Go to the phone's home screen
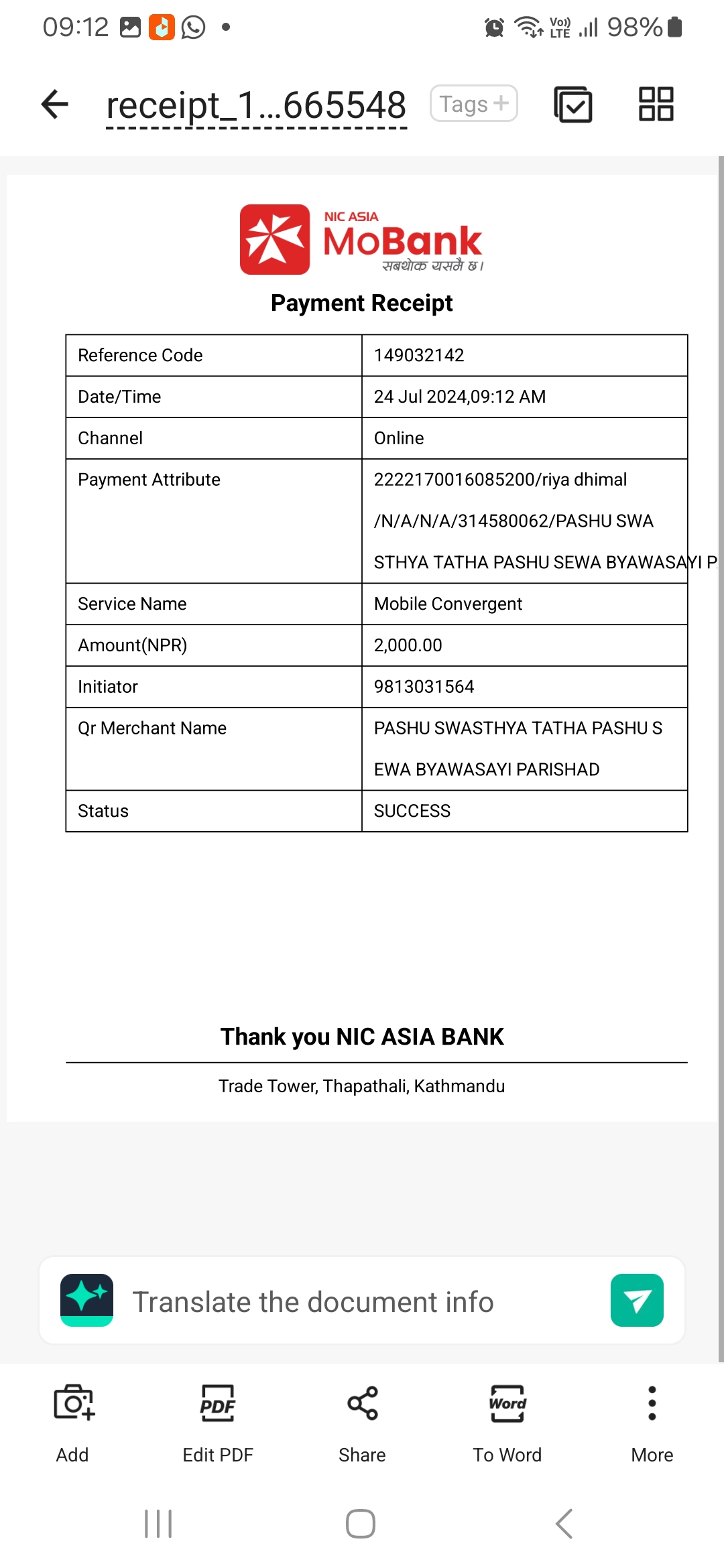Screen dimensions: 724x1568 361,1524
